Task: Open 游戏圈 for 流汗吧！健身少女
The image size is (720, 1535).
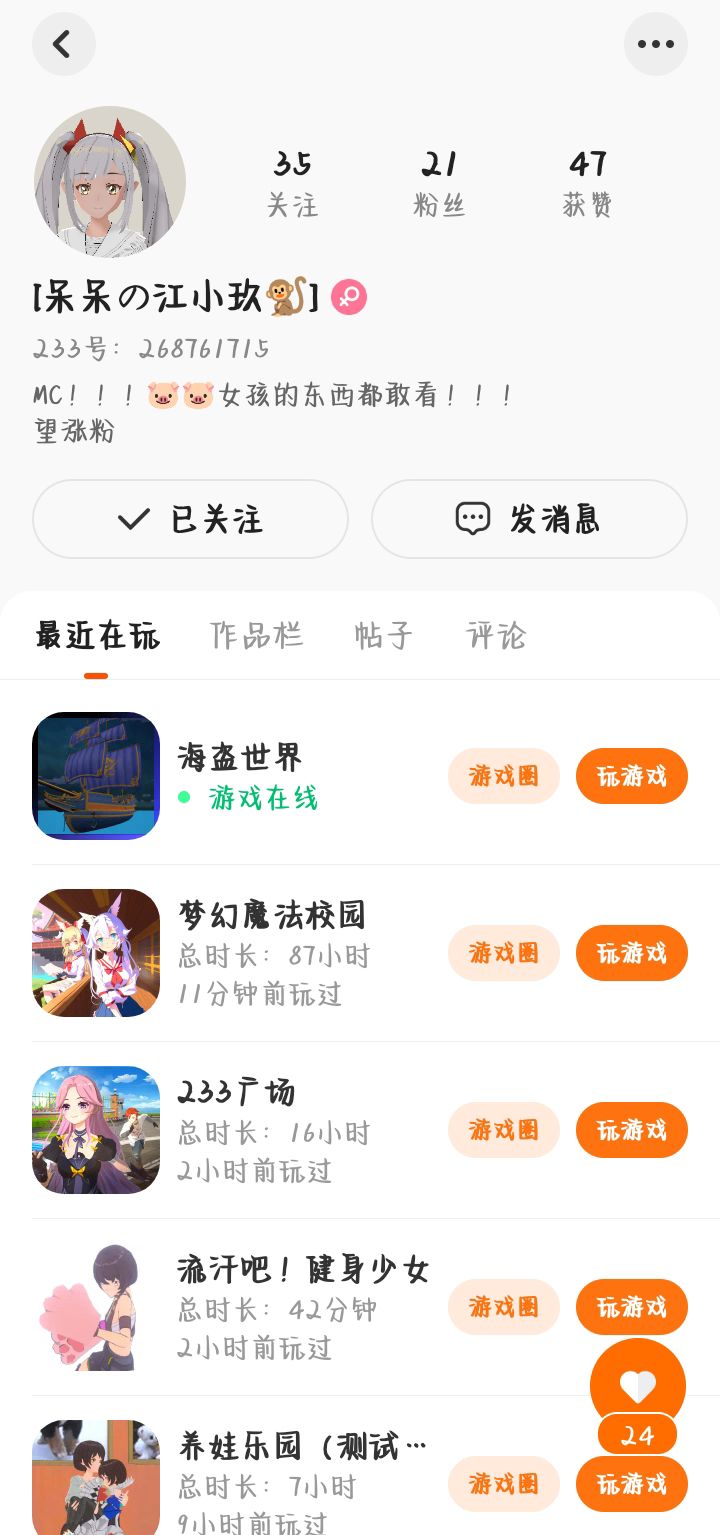Action: click(x=503, y=1307)
